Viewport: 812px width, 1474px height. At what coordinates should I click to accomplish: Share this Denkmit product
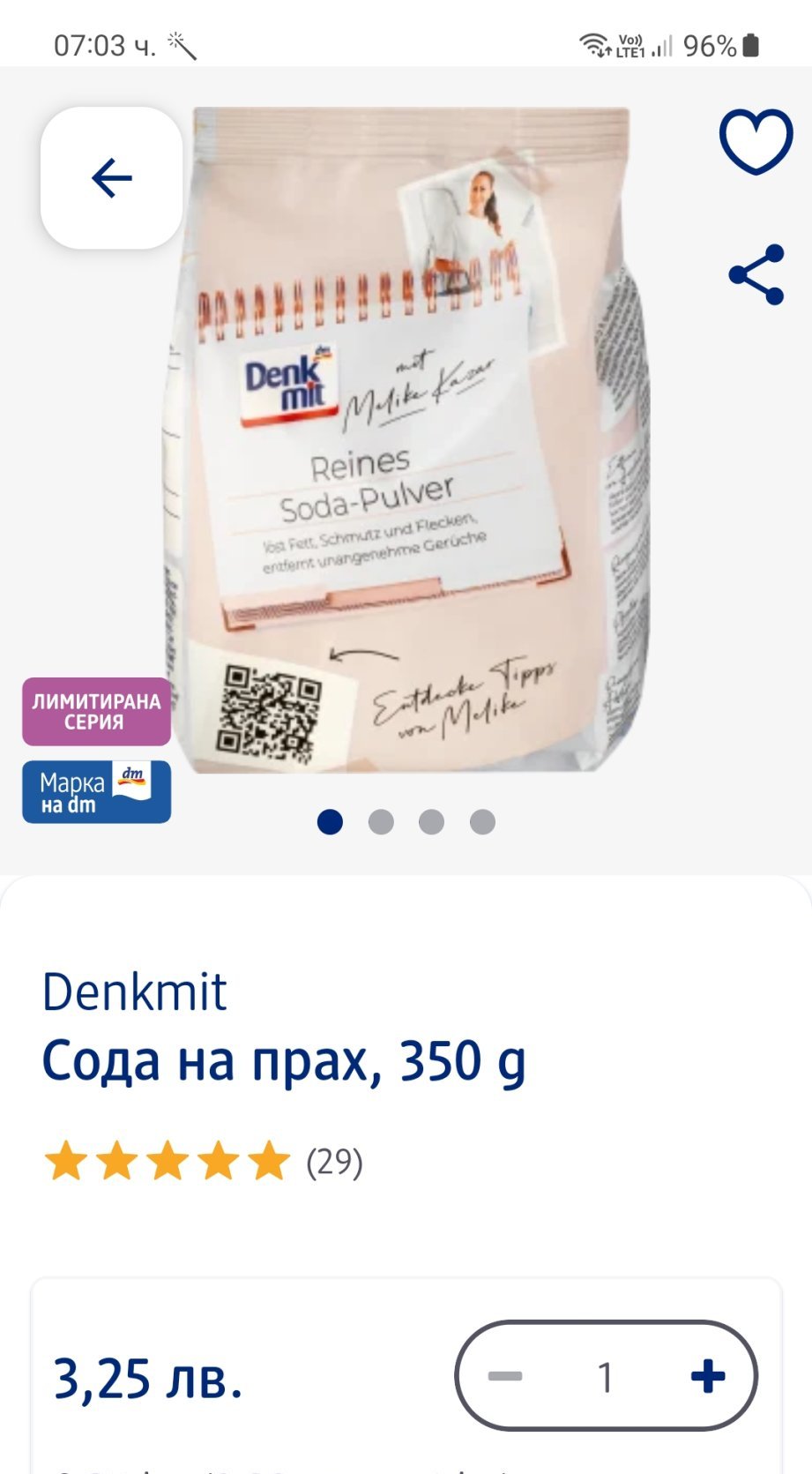click(756, 275)
